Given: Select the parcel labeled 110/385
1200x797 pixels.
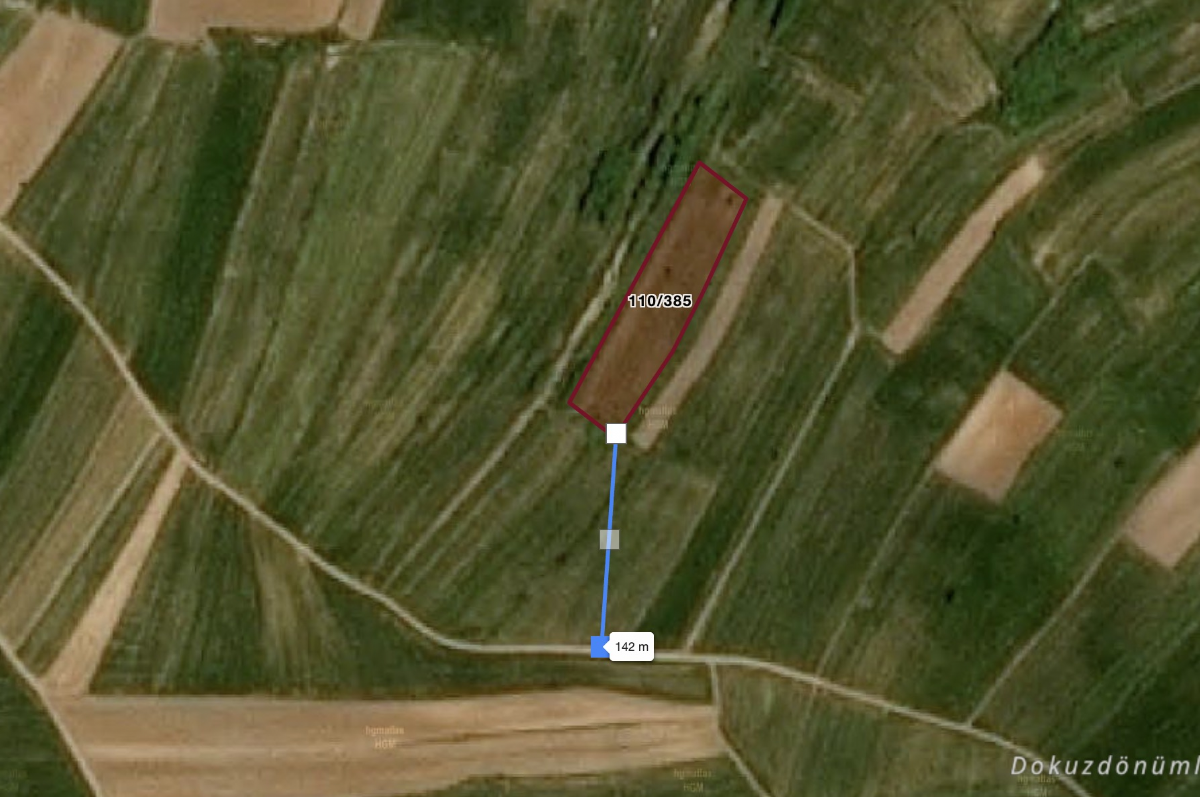Looking at the screenshot, I should [660, 300].
